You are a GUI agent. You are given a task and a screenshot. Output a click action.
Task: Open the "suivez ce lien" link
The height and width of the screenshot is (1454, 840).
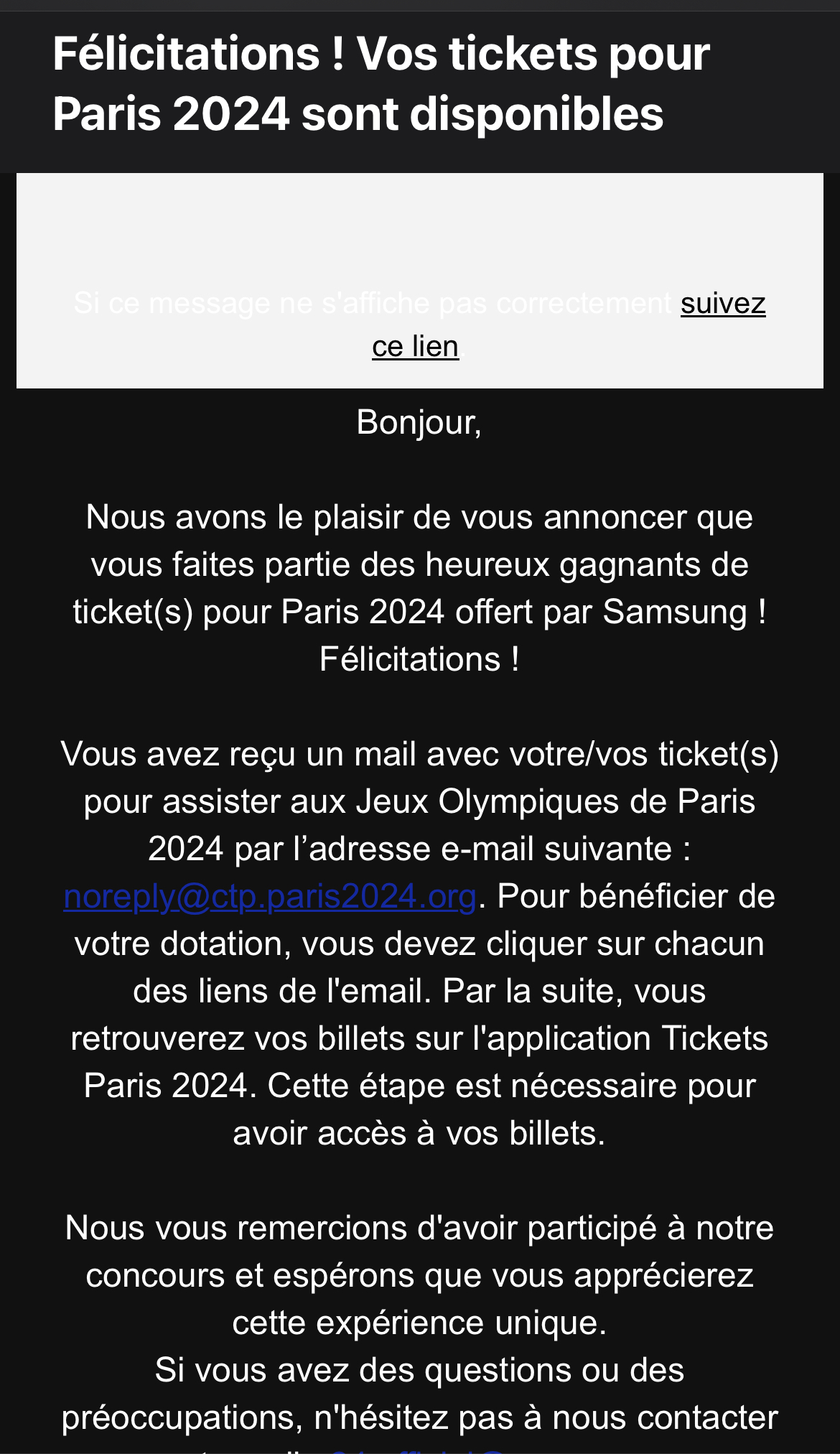(722, 304)
